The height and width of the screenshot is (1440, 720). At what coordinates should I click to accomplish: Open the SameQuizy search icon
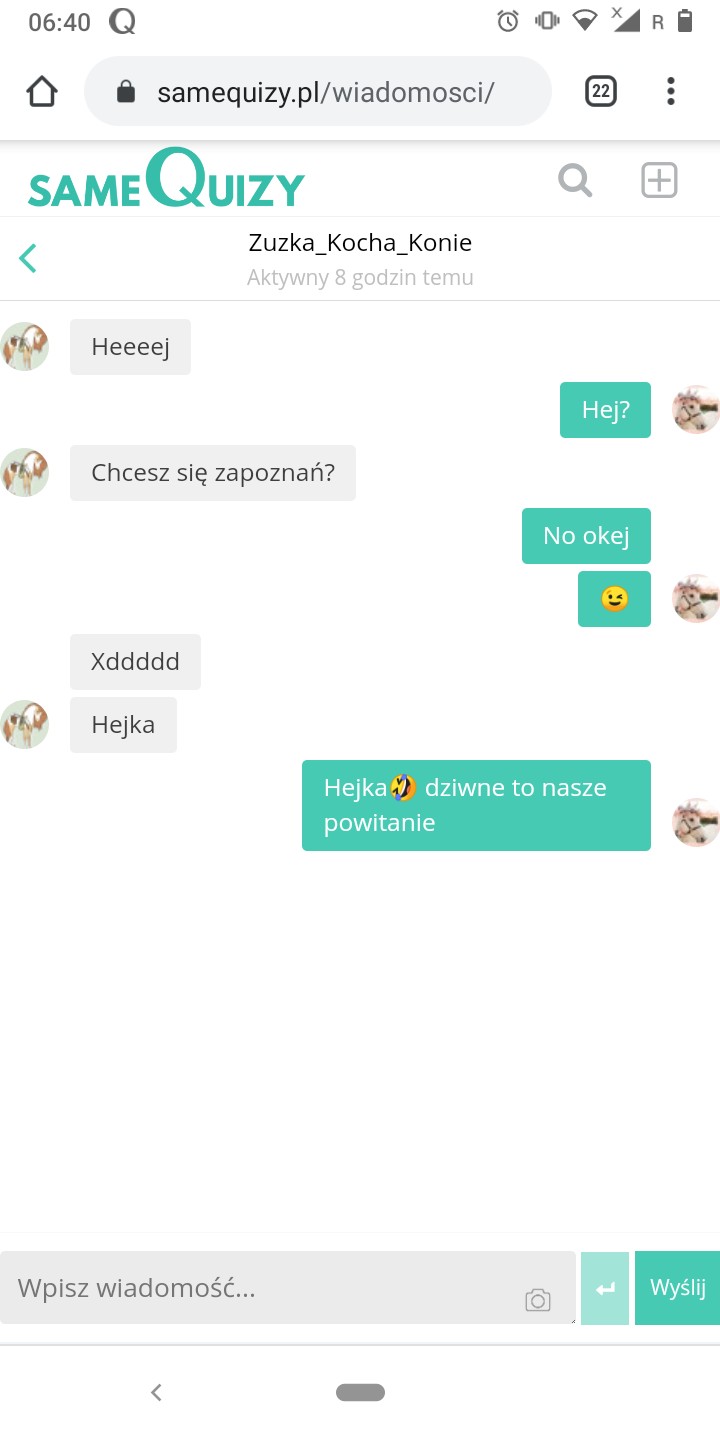click(575, 181)
